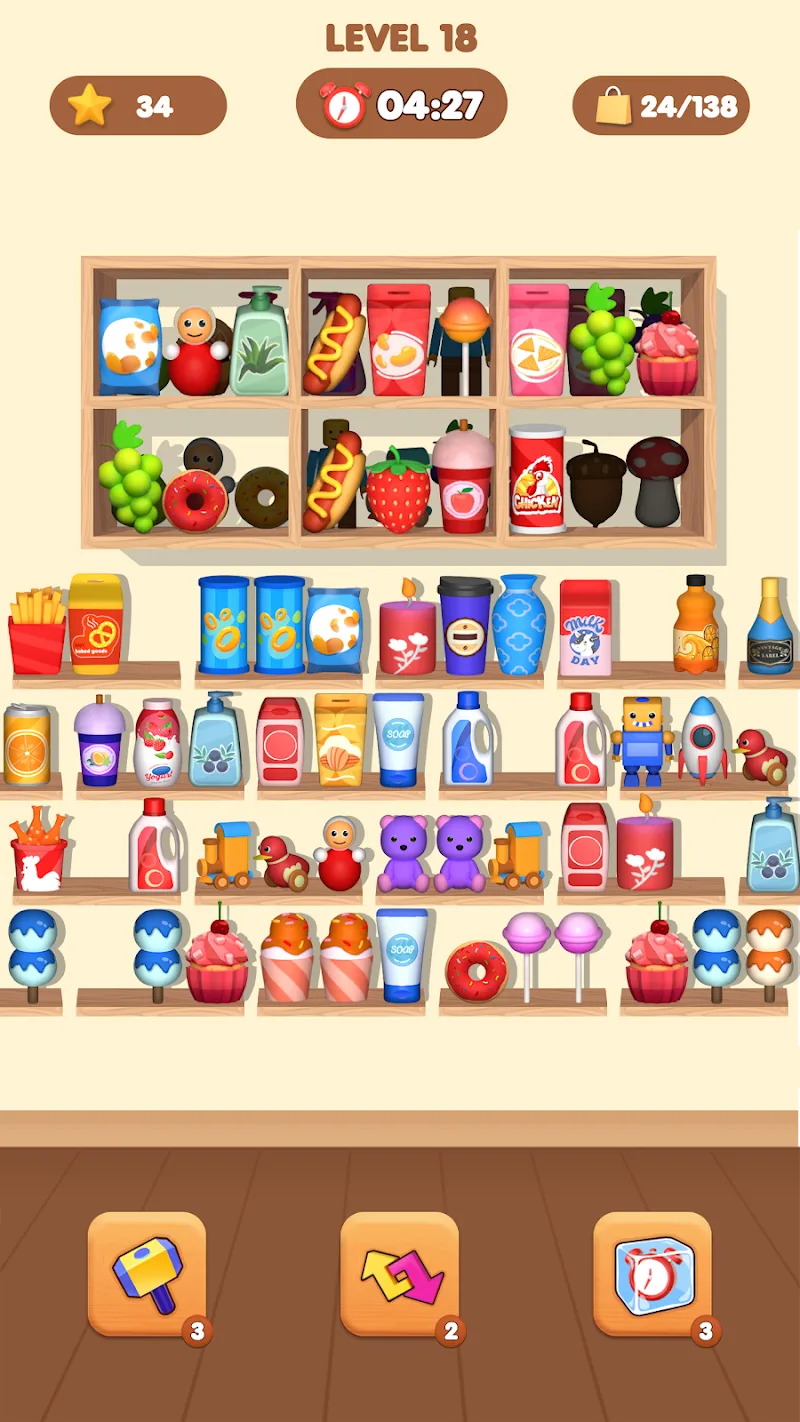Tap the strawberry yogurt bottle

(157, 742)
